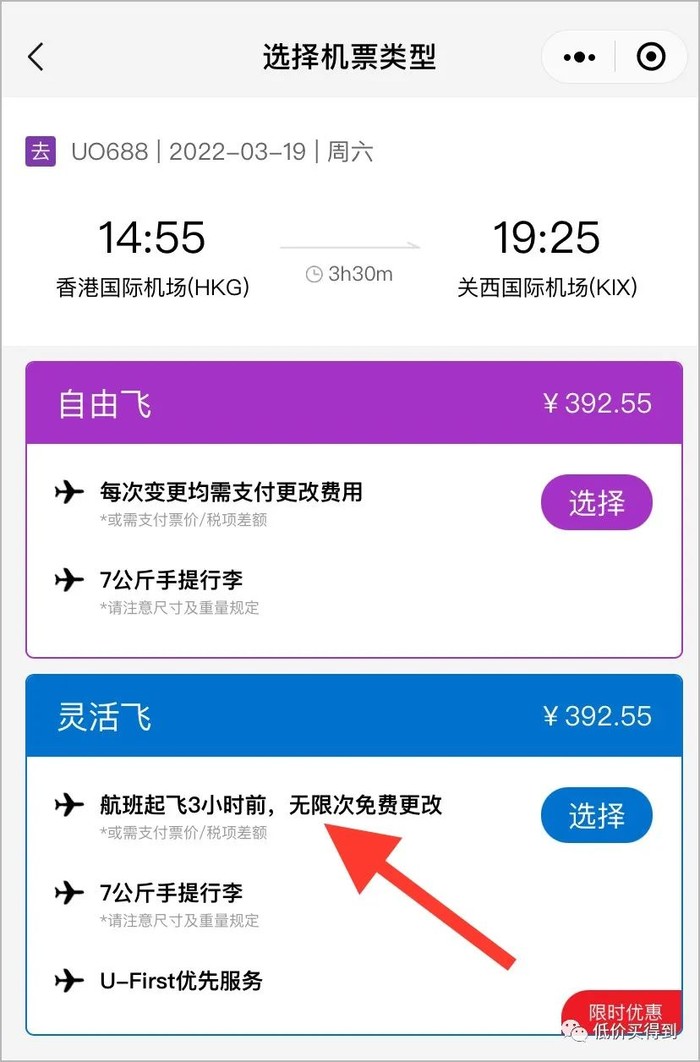Select the 灵活飞 ticket type

(x=596, y=816)
